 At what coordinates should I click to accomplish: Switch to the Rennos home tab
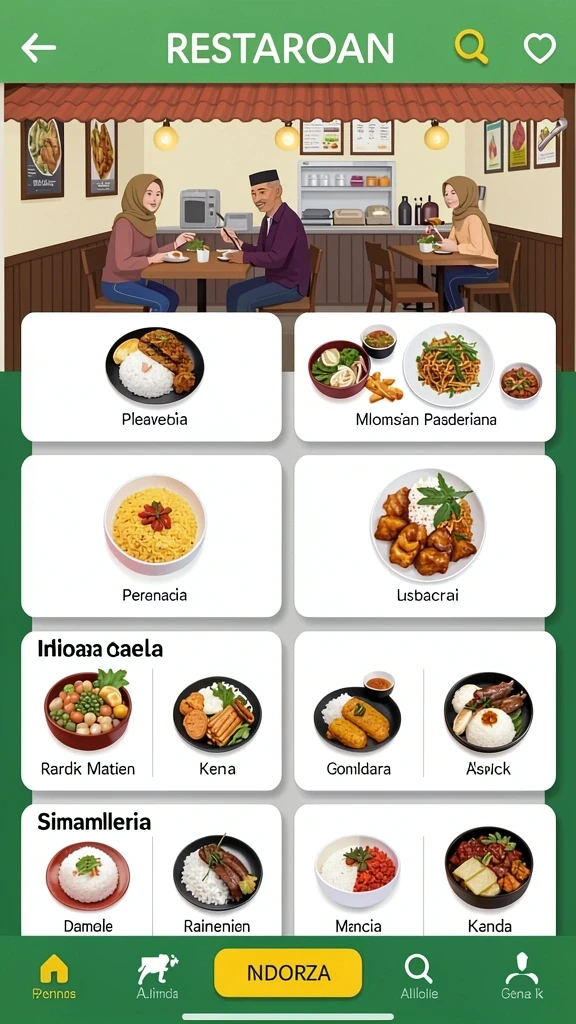pyautogui.click(x=54, y=976)
